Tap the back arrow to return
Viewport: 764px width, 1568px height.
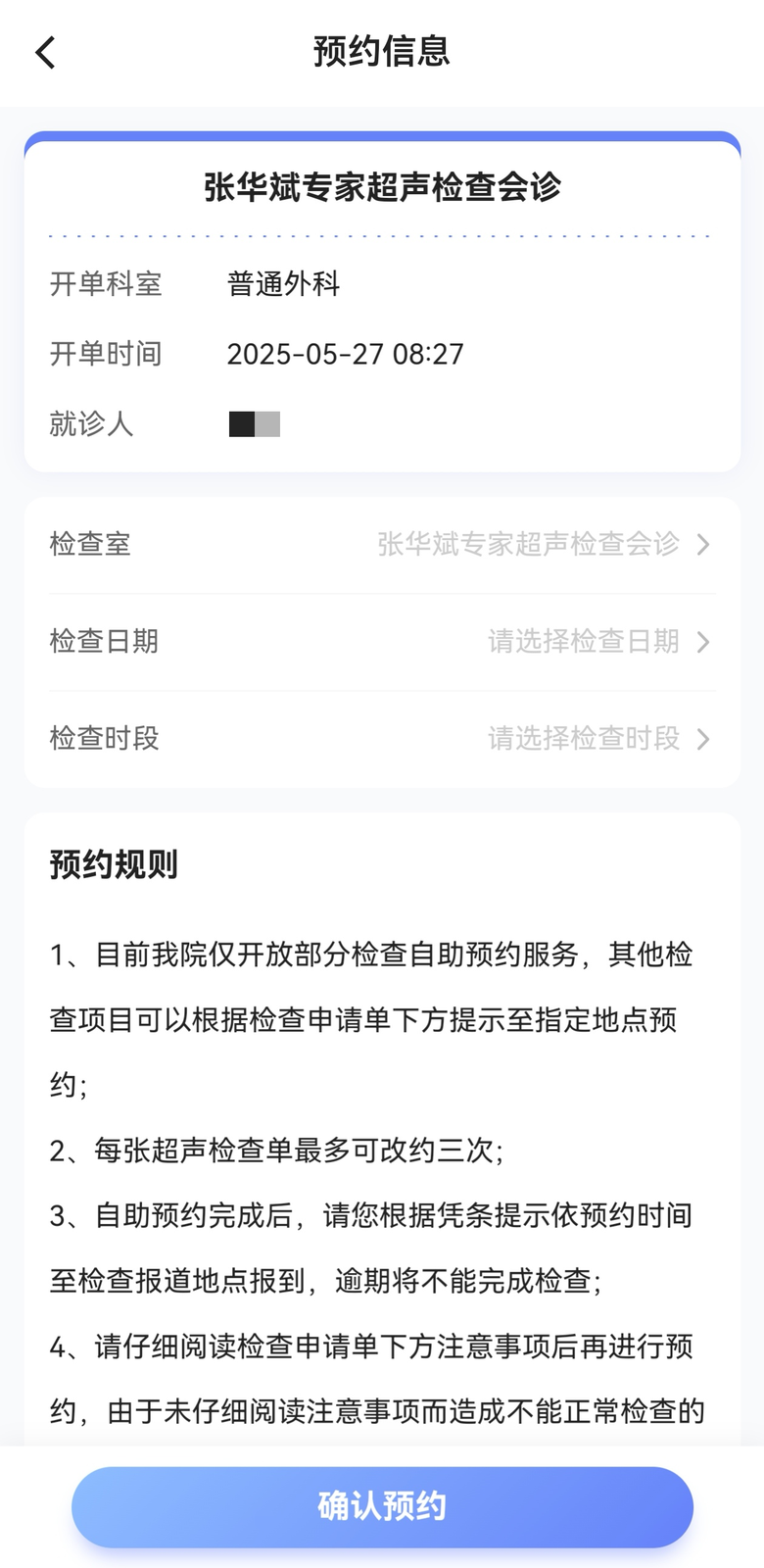click(45, 52)
